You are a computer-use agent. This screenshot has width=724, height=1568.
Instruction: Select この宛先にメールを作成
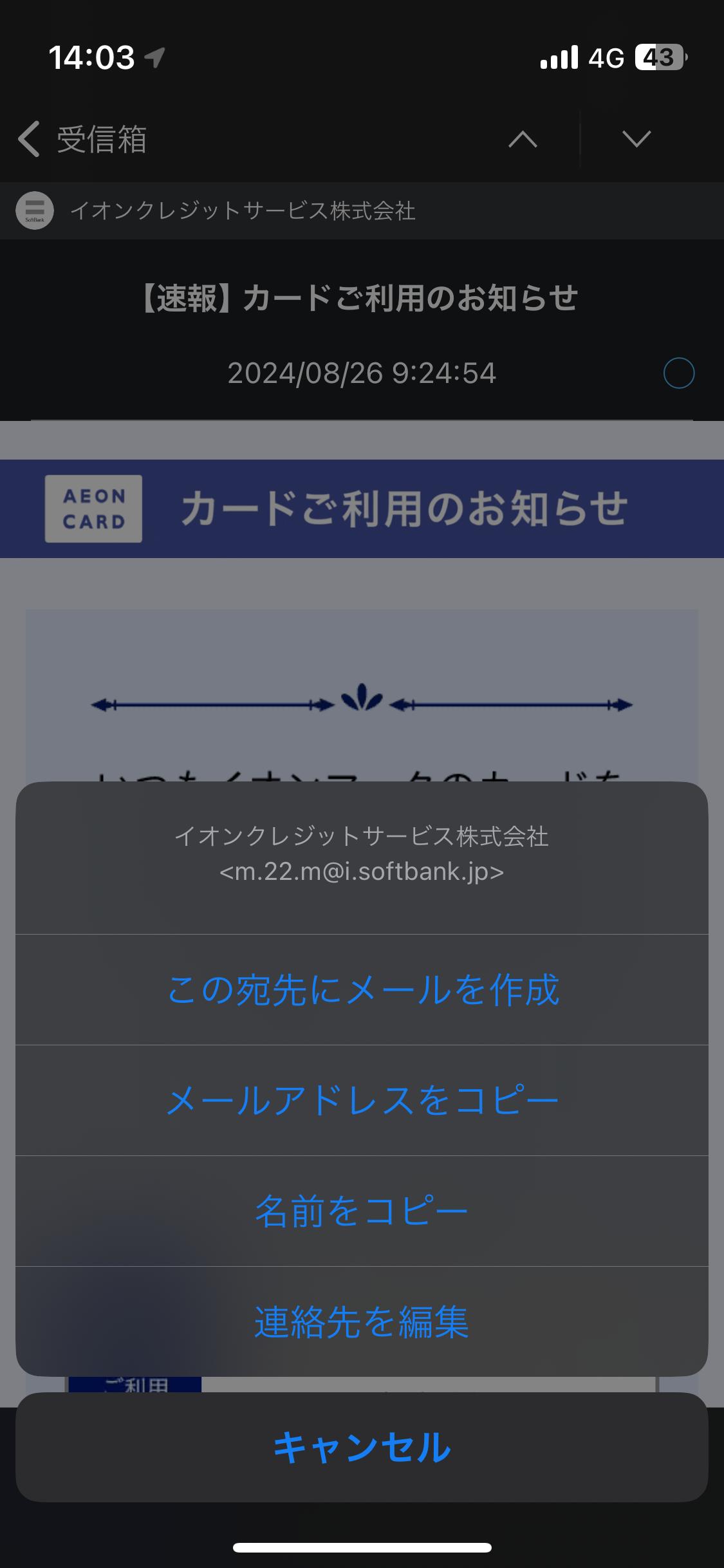[362, 989]
